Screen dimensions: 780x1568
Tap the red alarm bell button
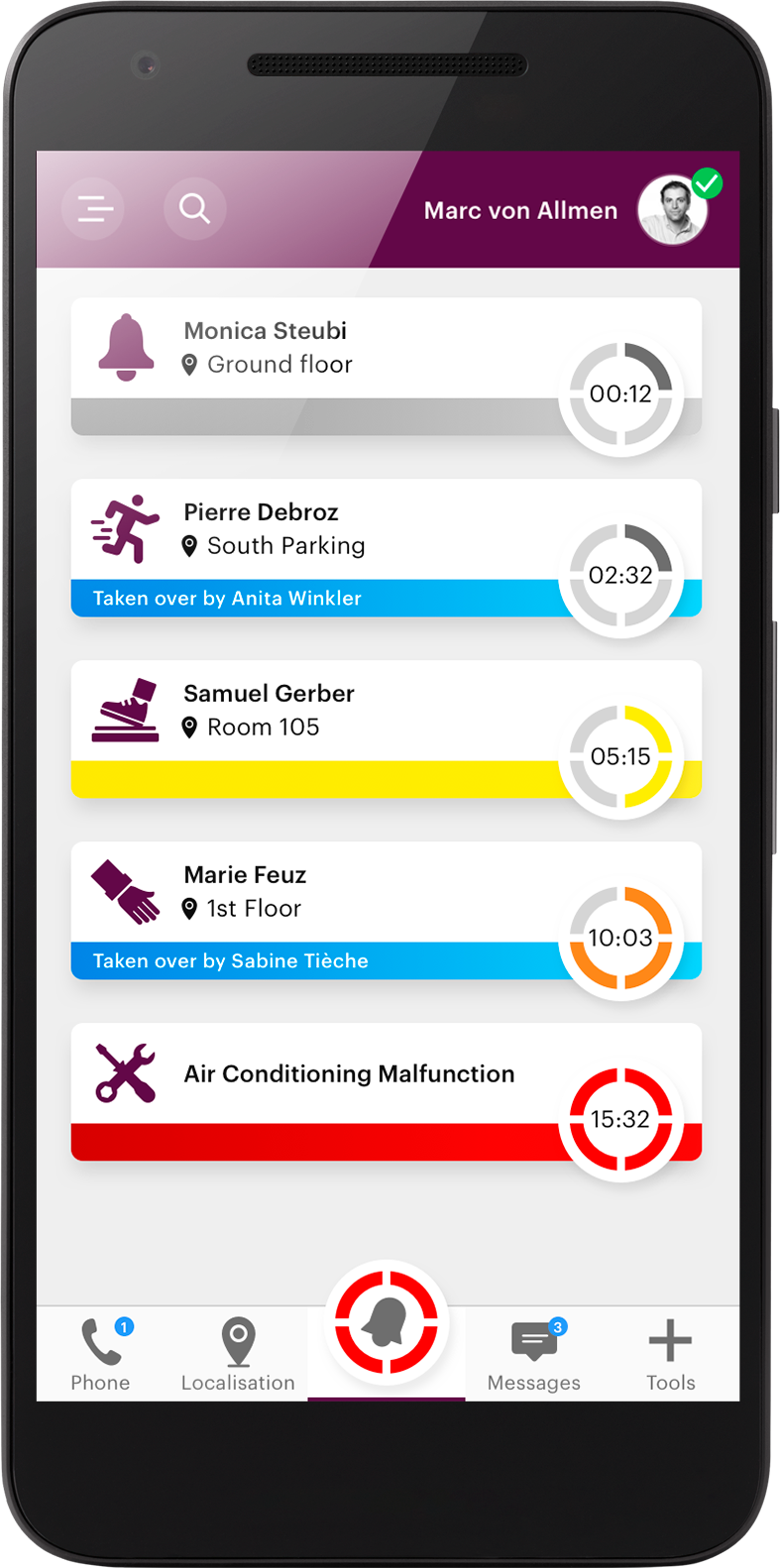(x=387, y=1323)
